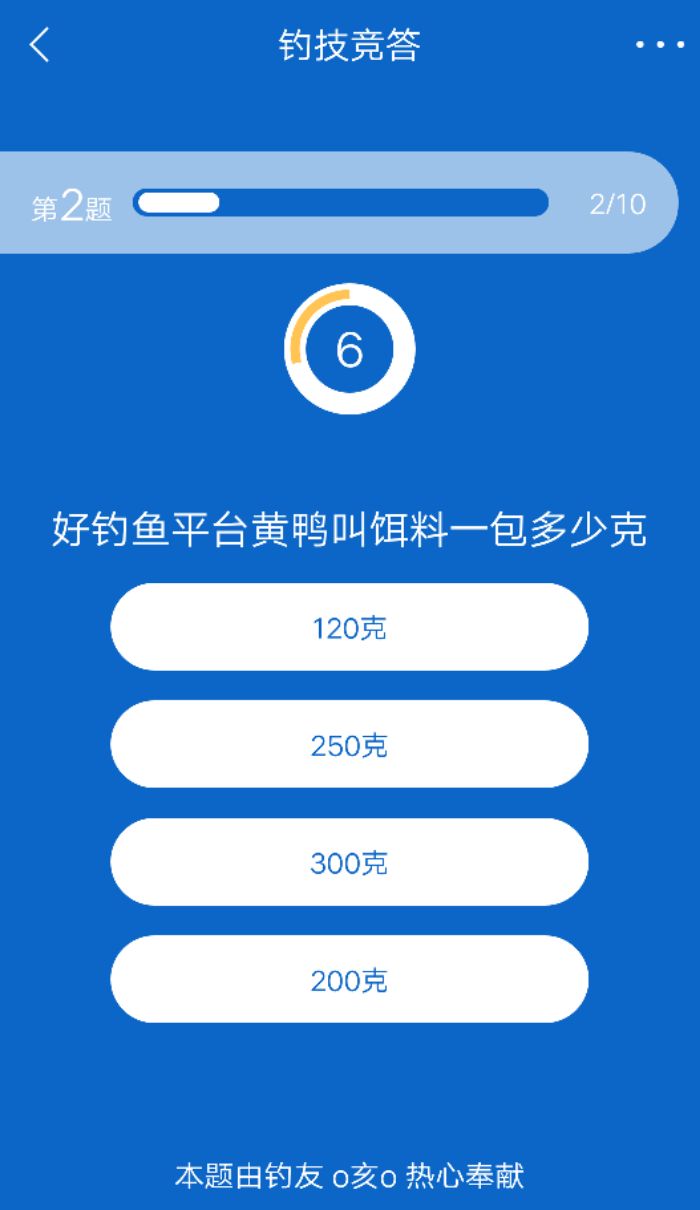Pick the 300克 option
This screenshot has height=1210, width=700.
[x=349, y=862]
